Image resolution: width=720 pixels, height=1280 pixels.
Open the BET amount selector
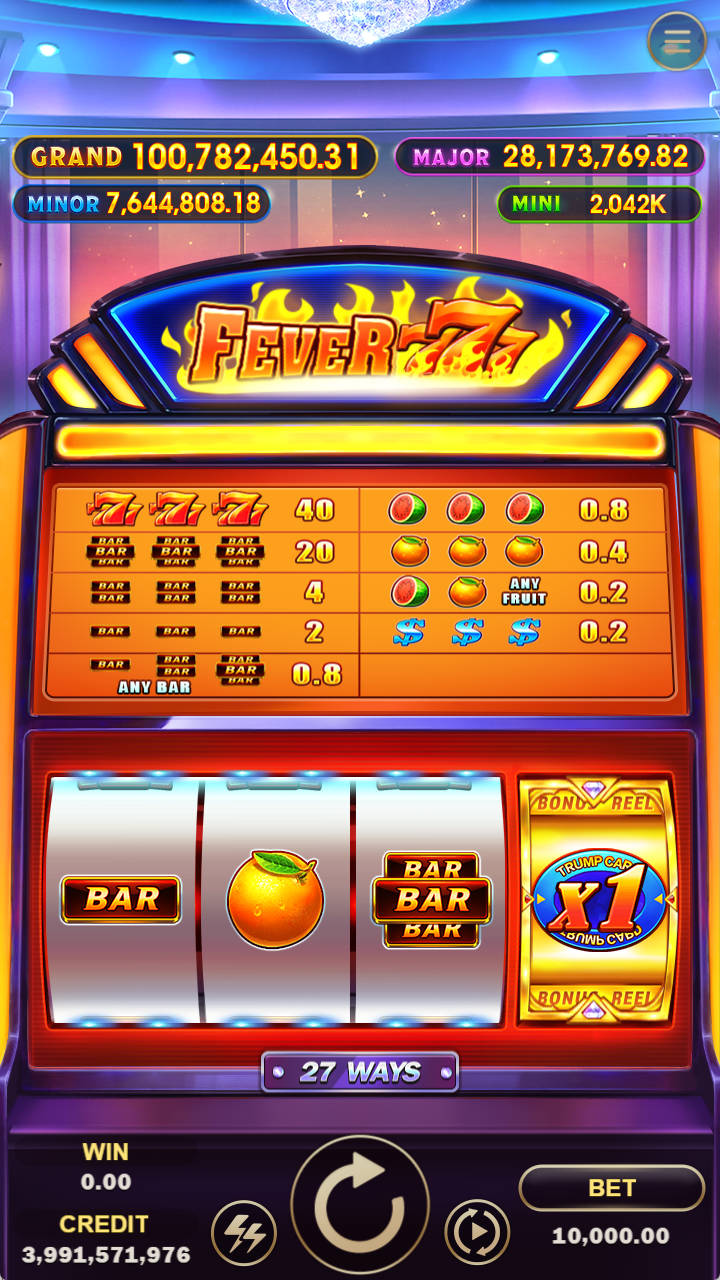point(611,1188)
